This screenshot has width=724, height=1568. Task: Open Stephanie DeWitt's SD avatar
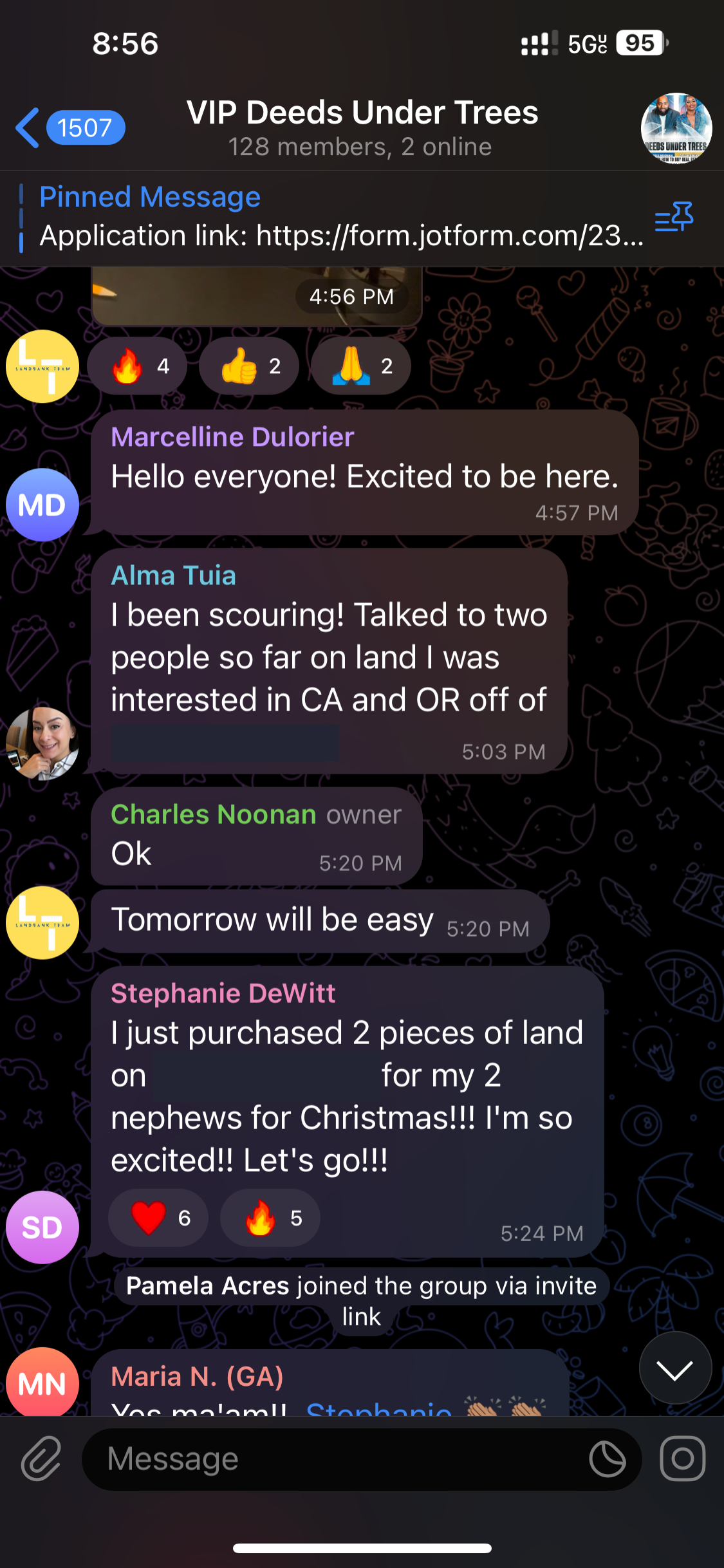click(42, 1227)
